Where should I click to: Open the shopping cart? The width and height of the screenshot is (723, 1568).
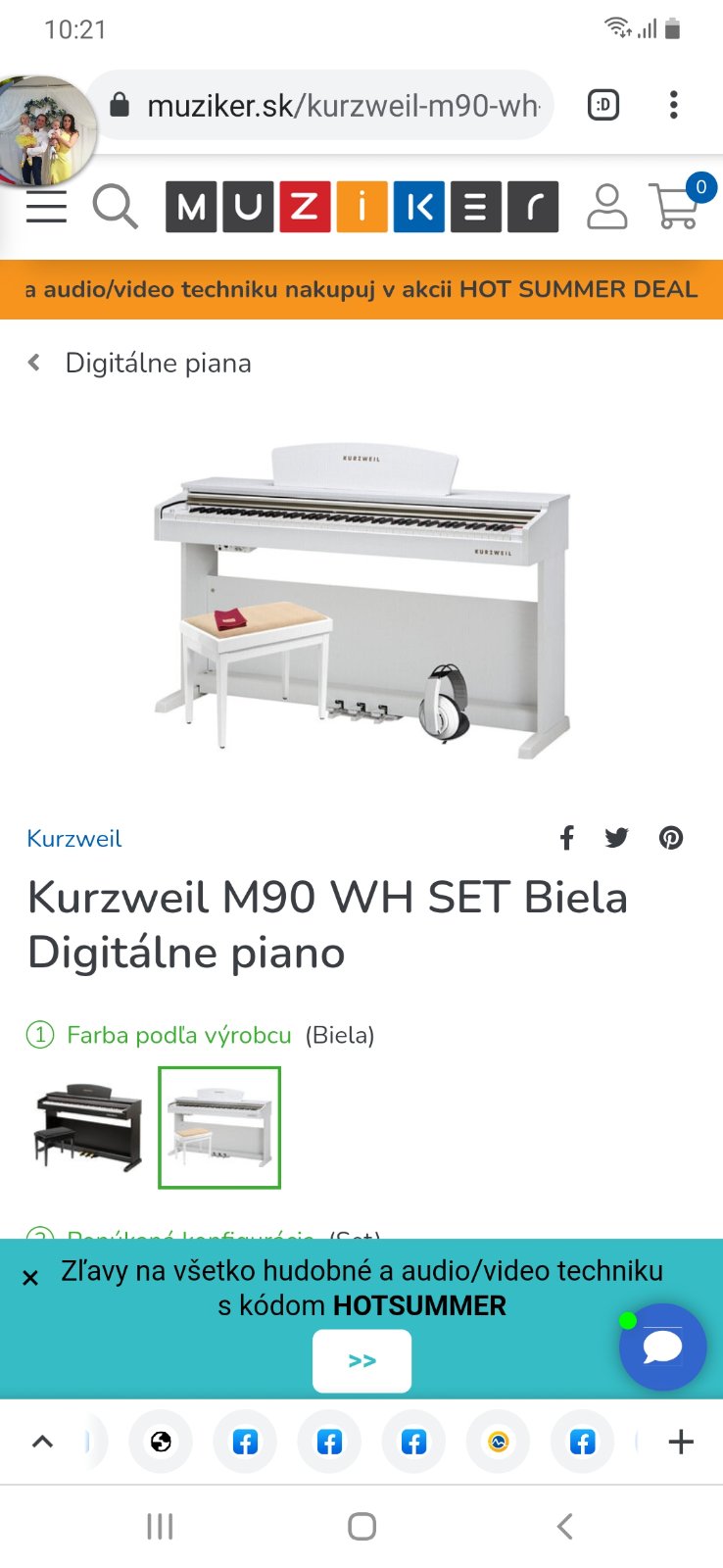(676, 206)
